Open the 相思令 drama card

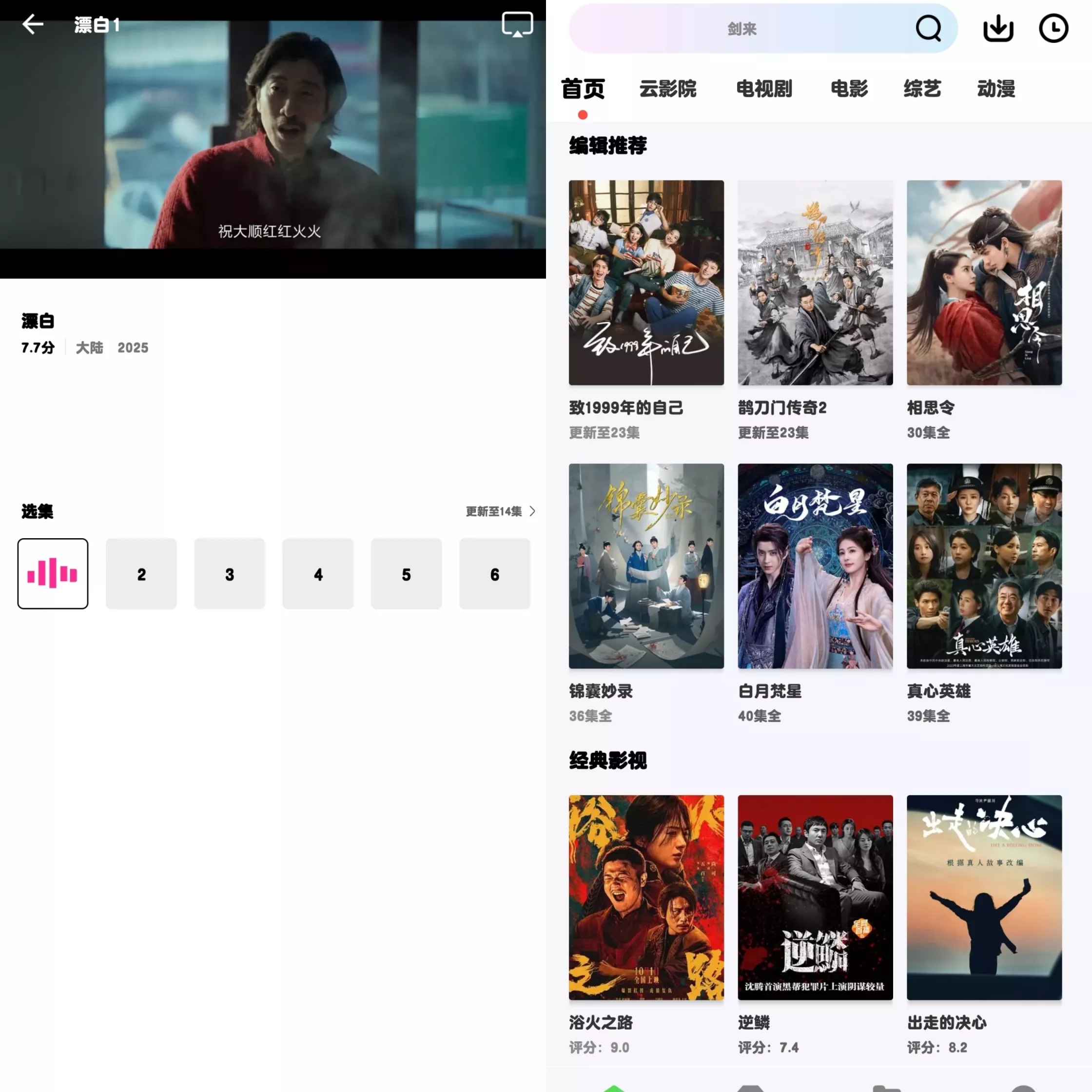tap(984, 283)
